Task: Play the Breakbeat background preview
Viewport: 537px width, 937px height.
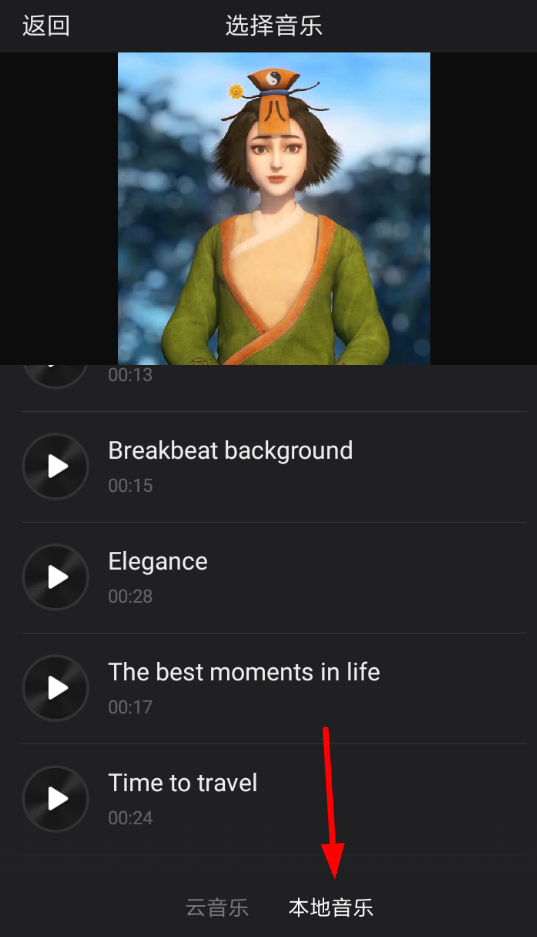Action: pos(56,466)
